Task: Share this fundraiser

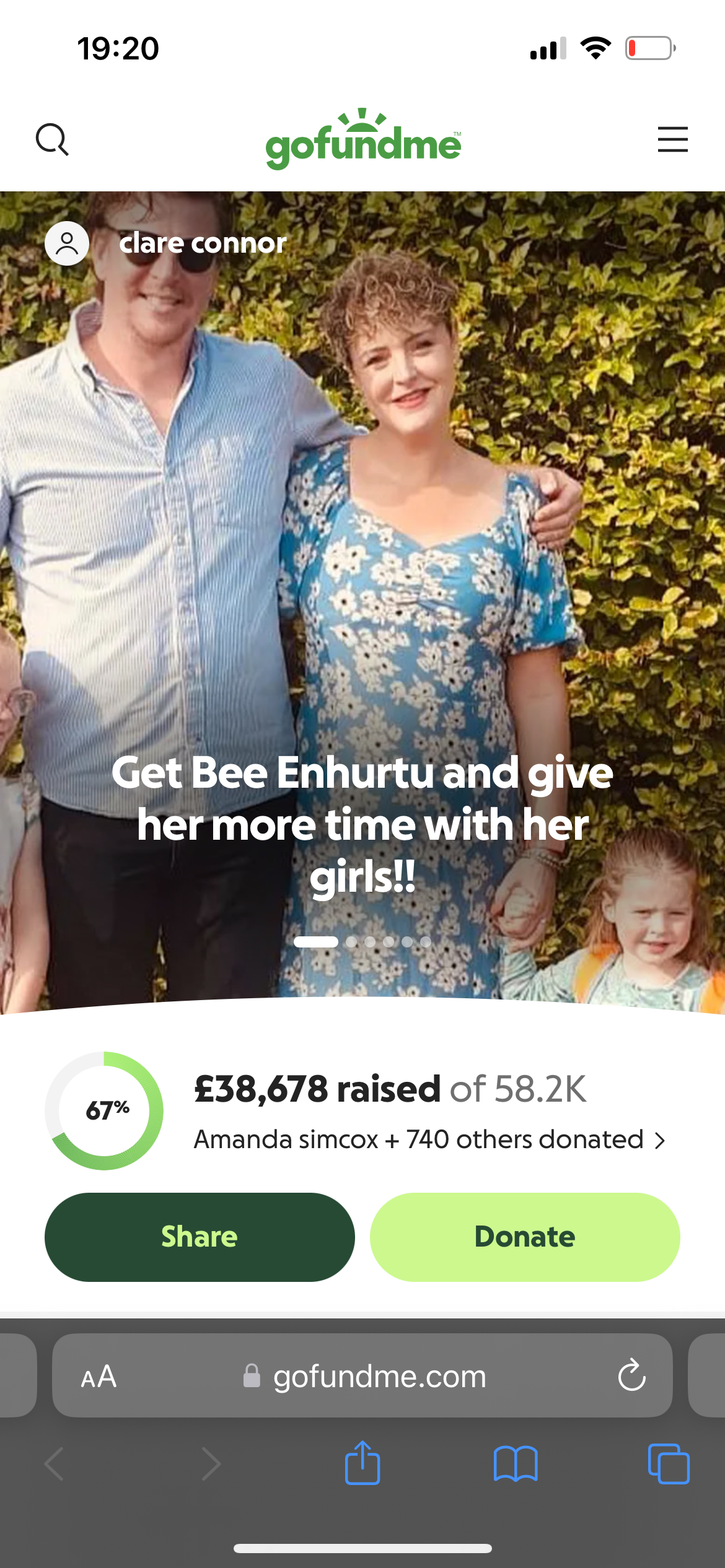Action: [200, 1237]
